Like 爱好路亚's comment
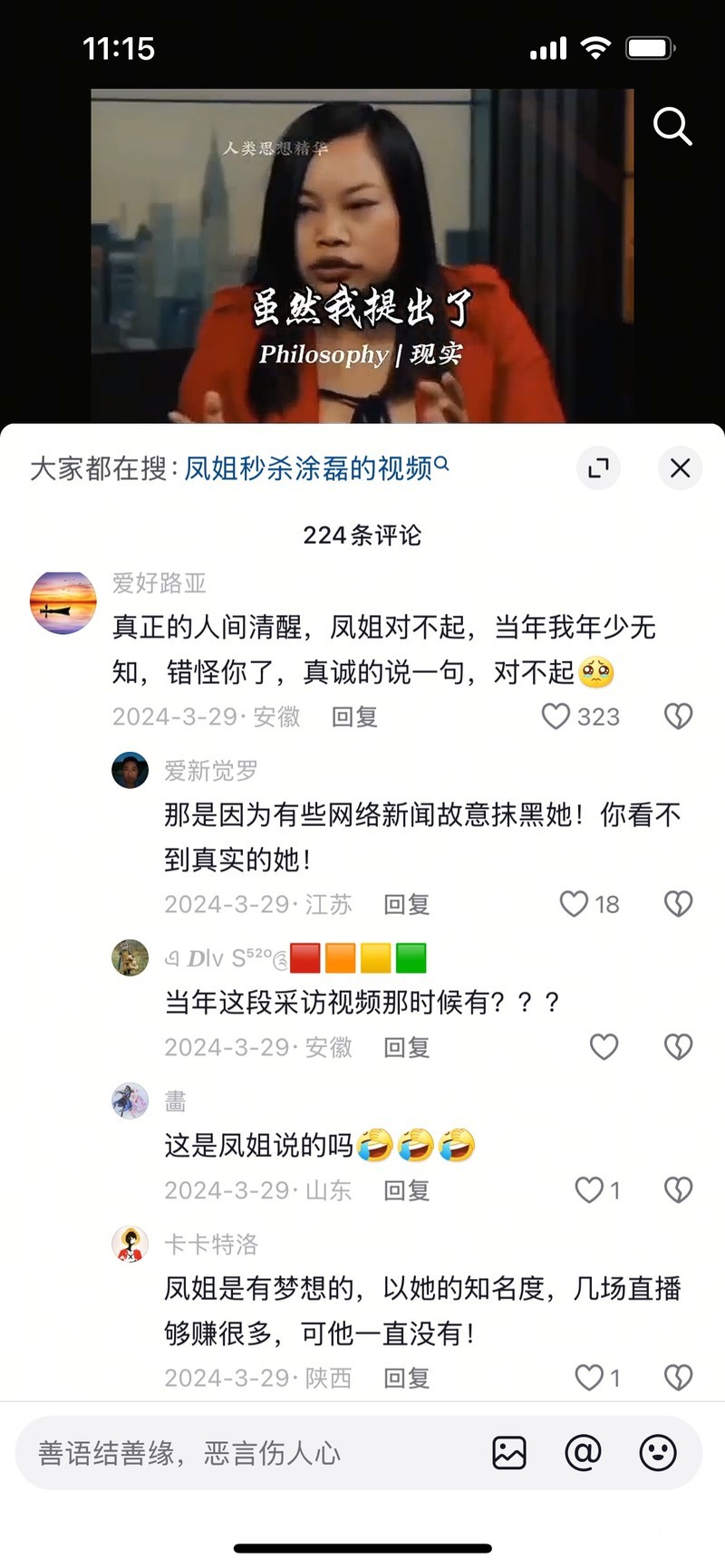Image resolution: width=725 pixels, height=1568 pixels. coord(556,717)
